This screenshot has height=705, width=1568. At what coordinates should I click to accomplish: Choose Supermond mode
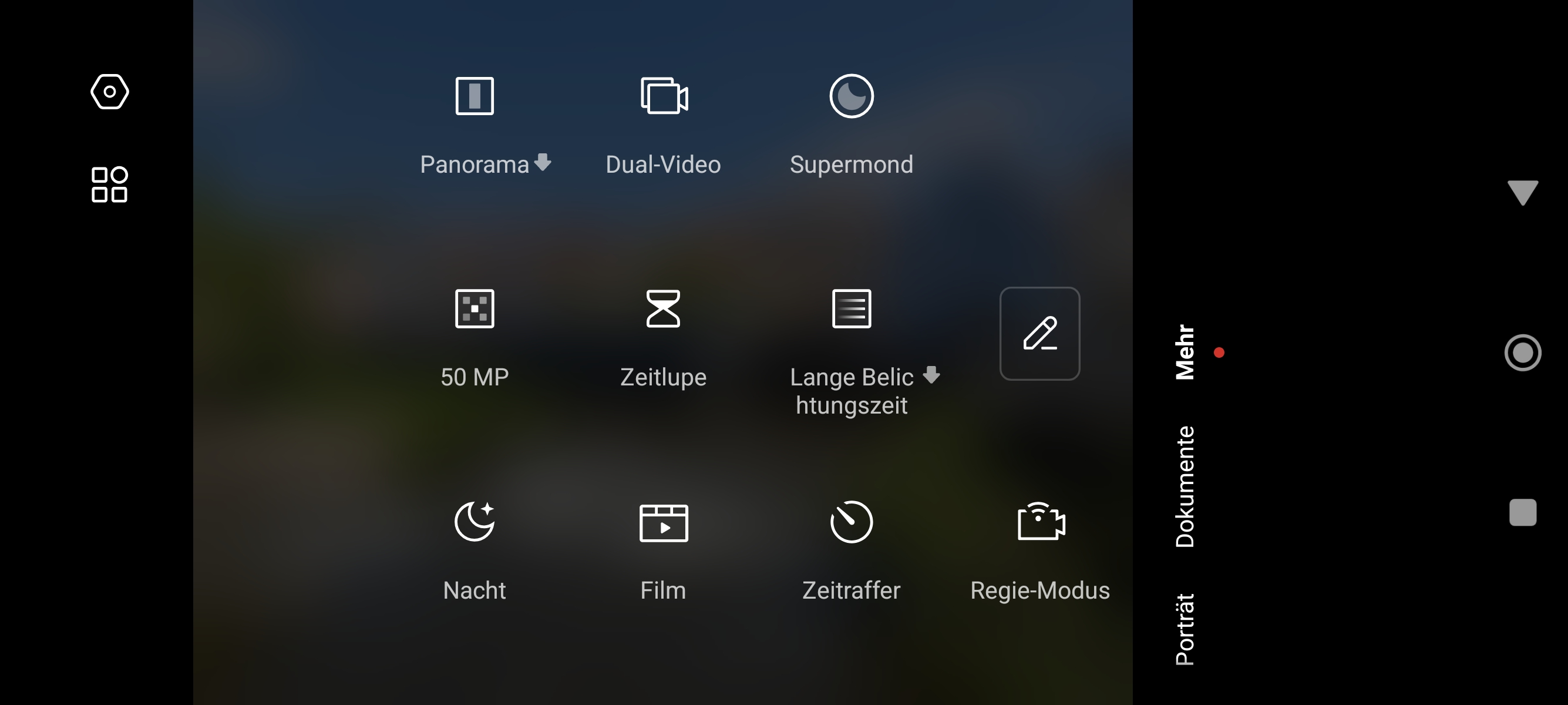coord(851,122)
